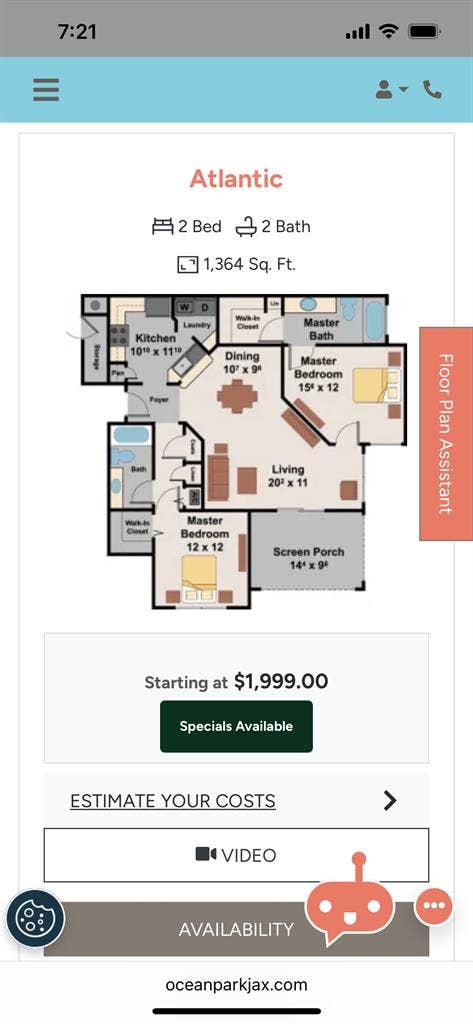The image size is (473, 1024).
Task: Open the Floor Plan Assistant side tab
Action: click(446, 434)
